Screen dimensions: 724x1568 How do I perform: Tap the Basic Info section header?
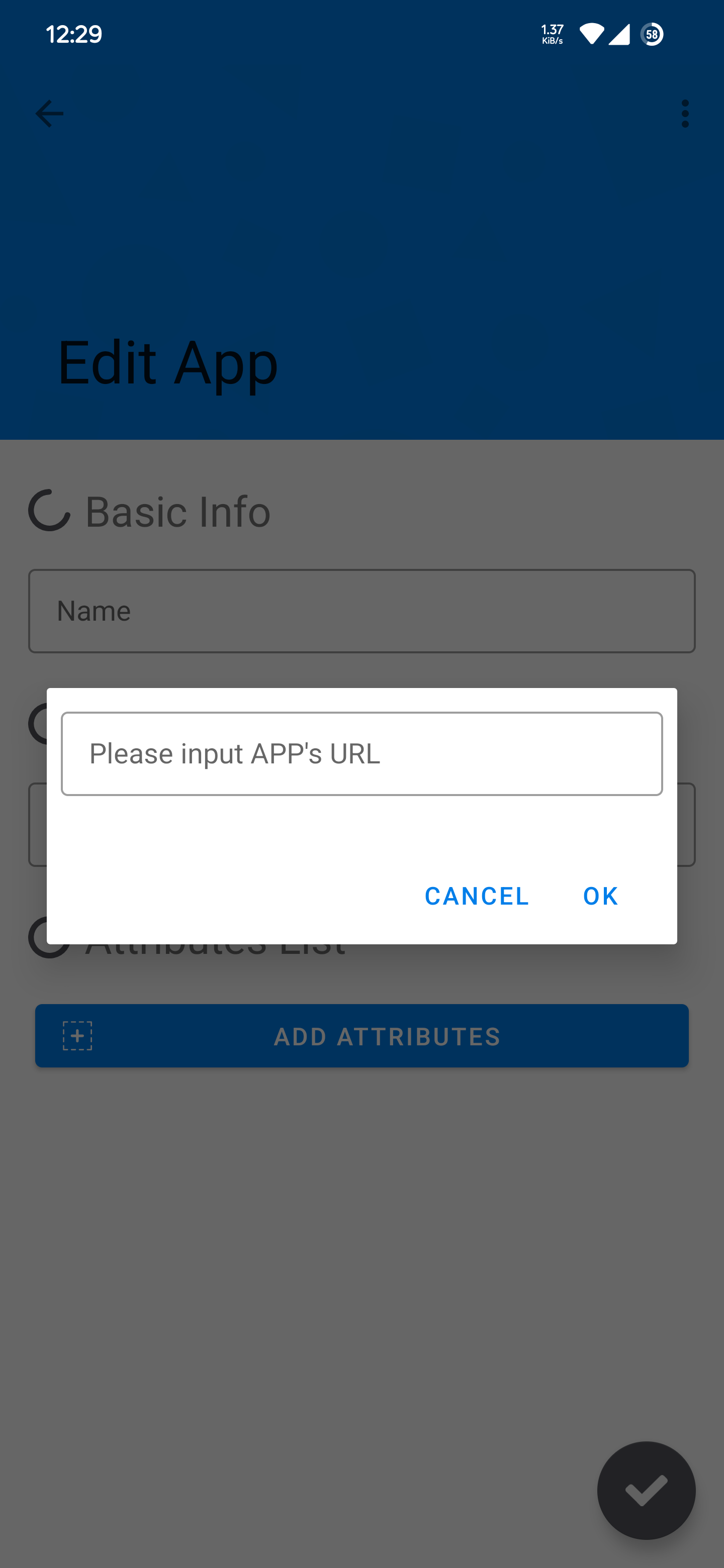click(x=177, y=510)
